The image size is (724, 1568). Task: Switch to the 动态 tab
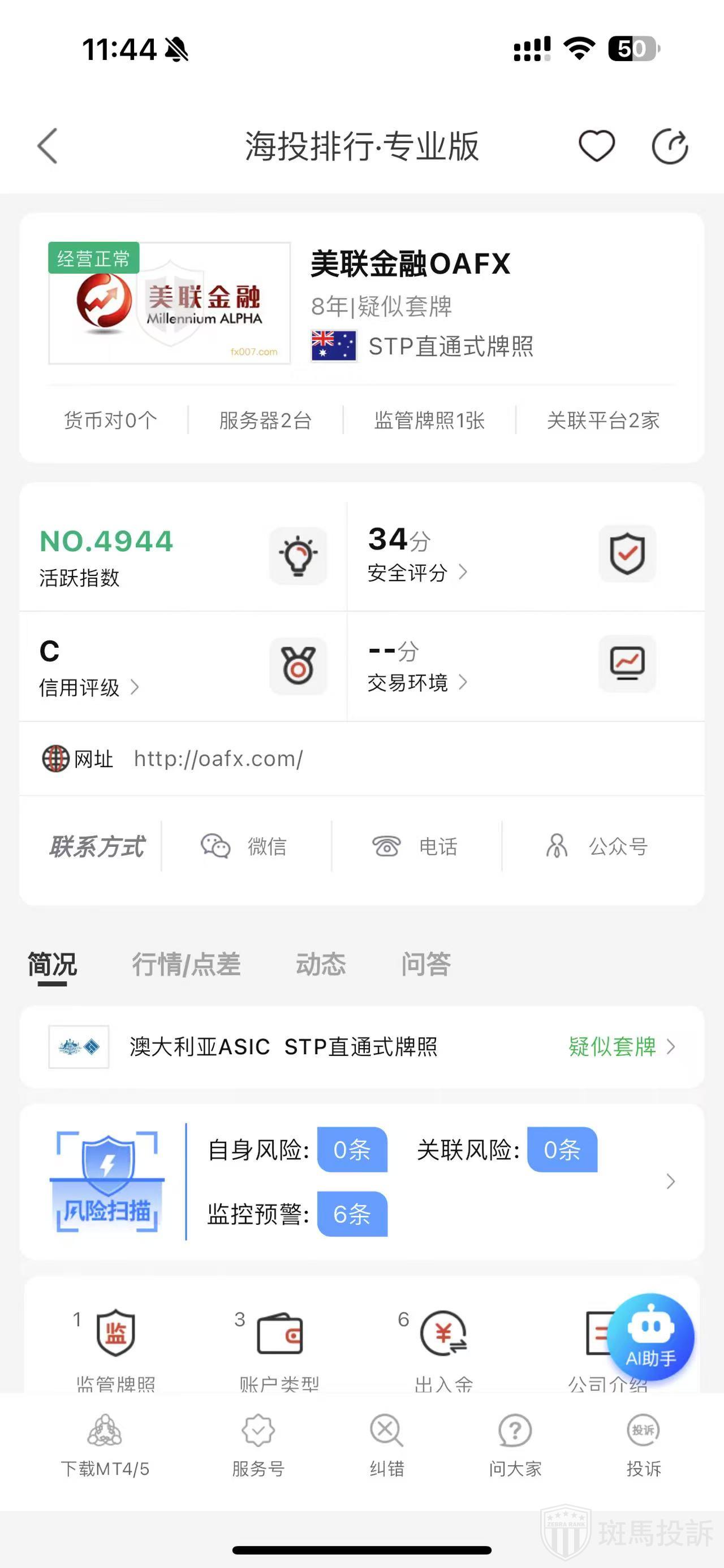pyautogui.click(x=321, y=964)
